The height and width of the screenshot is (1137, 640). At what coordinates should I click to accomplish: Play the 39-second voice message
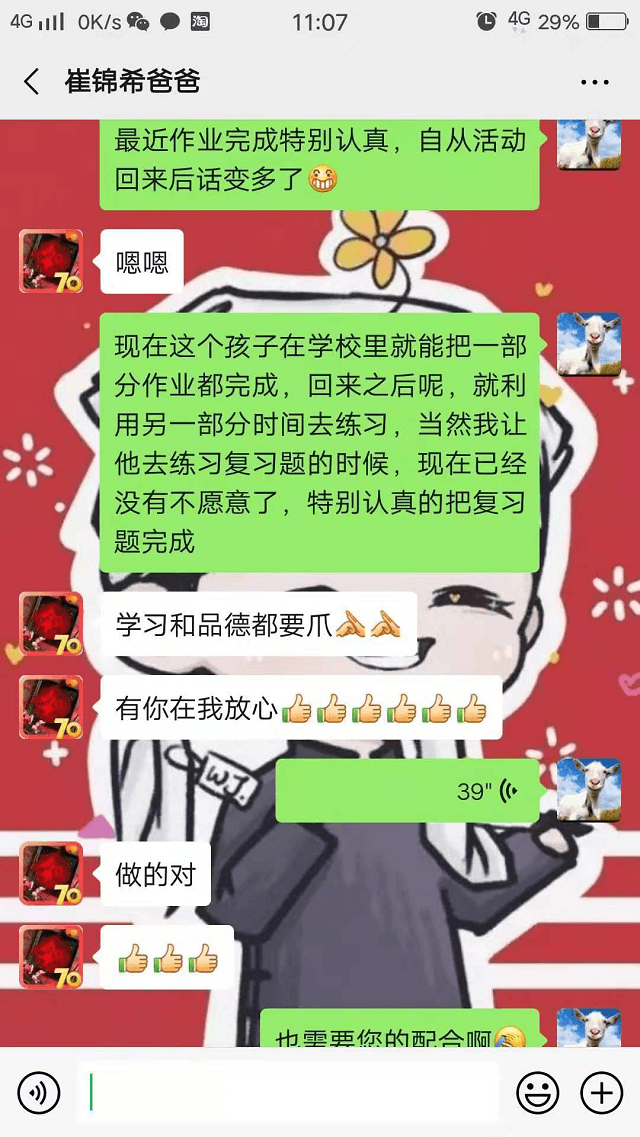pyautogui.click(x=406, y=790)
